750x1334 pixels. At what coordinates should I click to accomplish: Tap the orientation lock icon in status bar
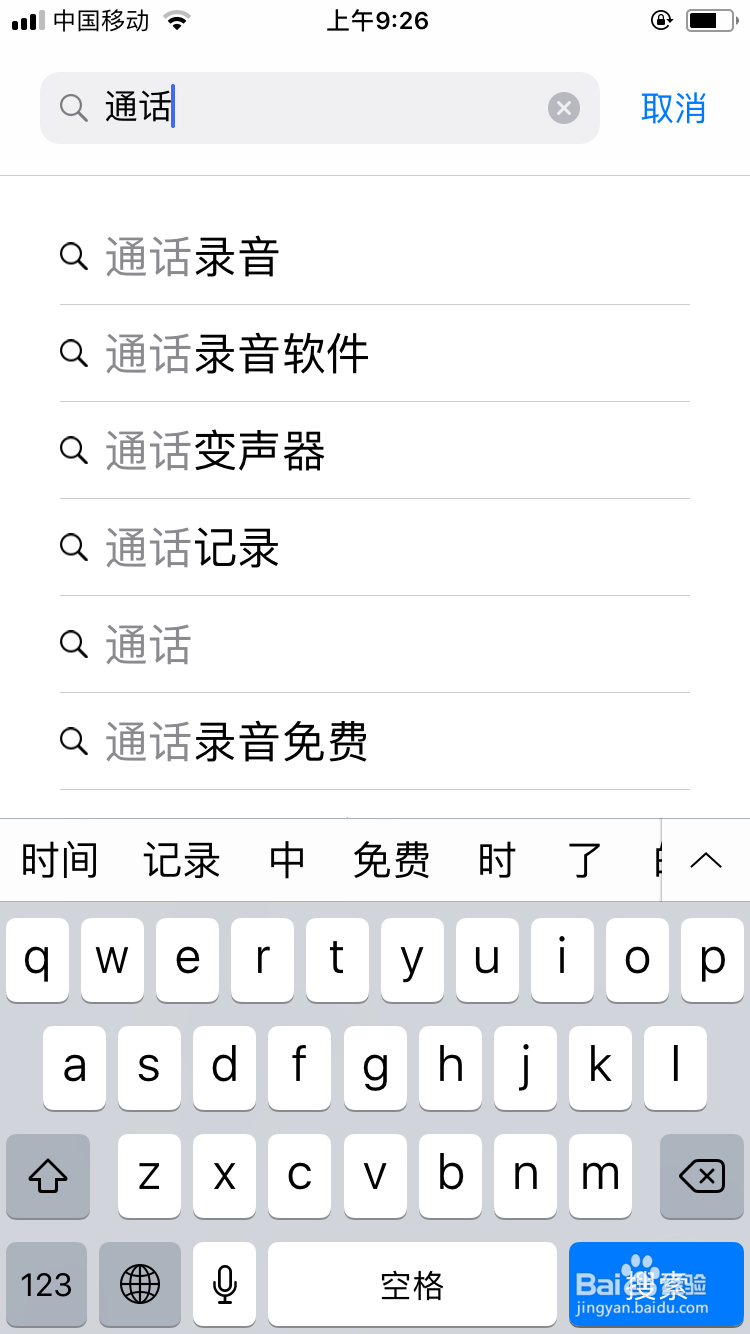coord(660,19)
